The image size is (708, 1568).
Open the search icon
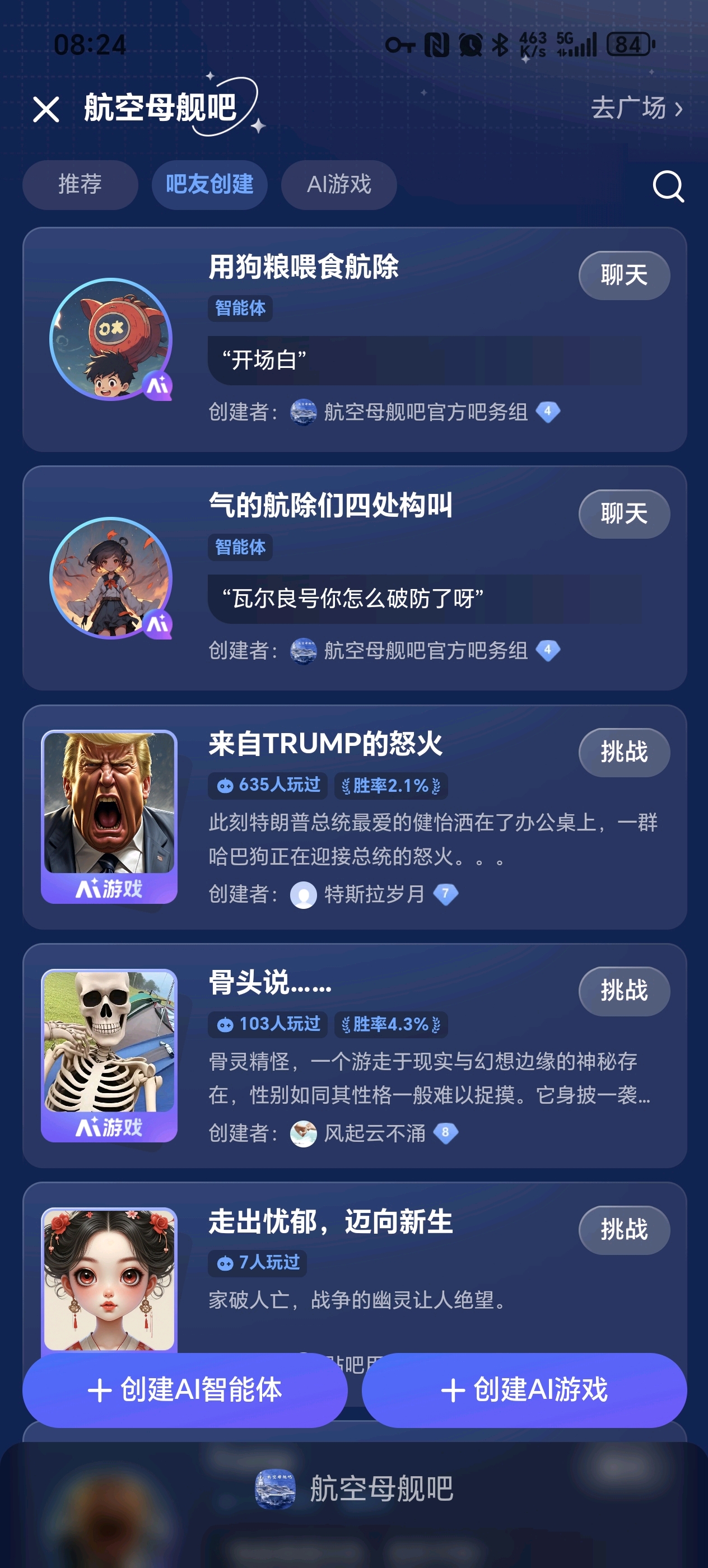[x=668, y=186]
